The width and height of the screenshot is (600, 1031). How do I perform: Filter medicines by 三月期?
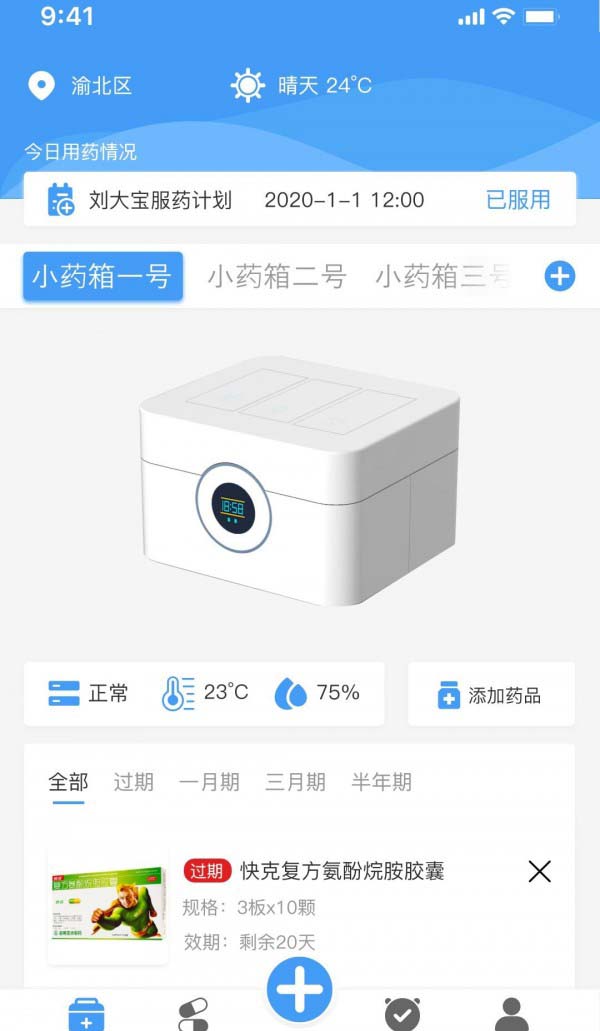295,782
